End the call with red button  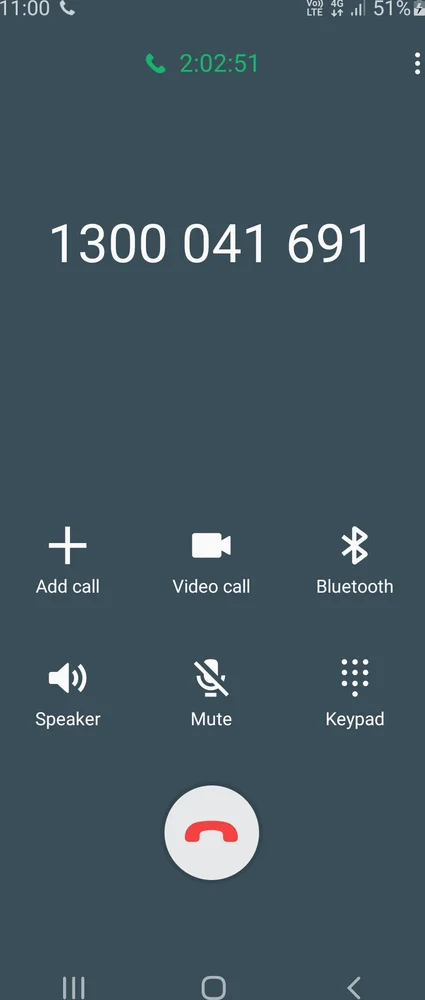point(212,832)
